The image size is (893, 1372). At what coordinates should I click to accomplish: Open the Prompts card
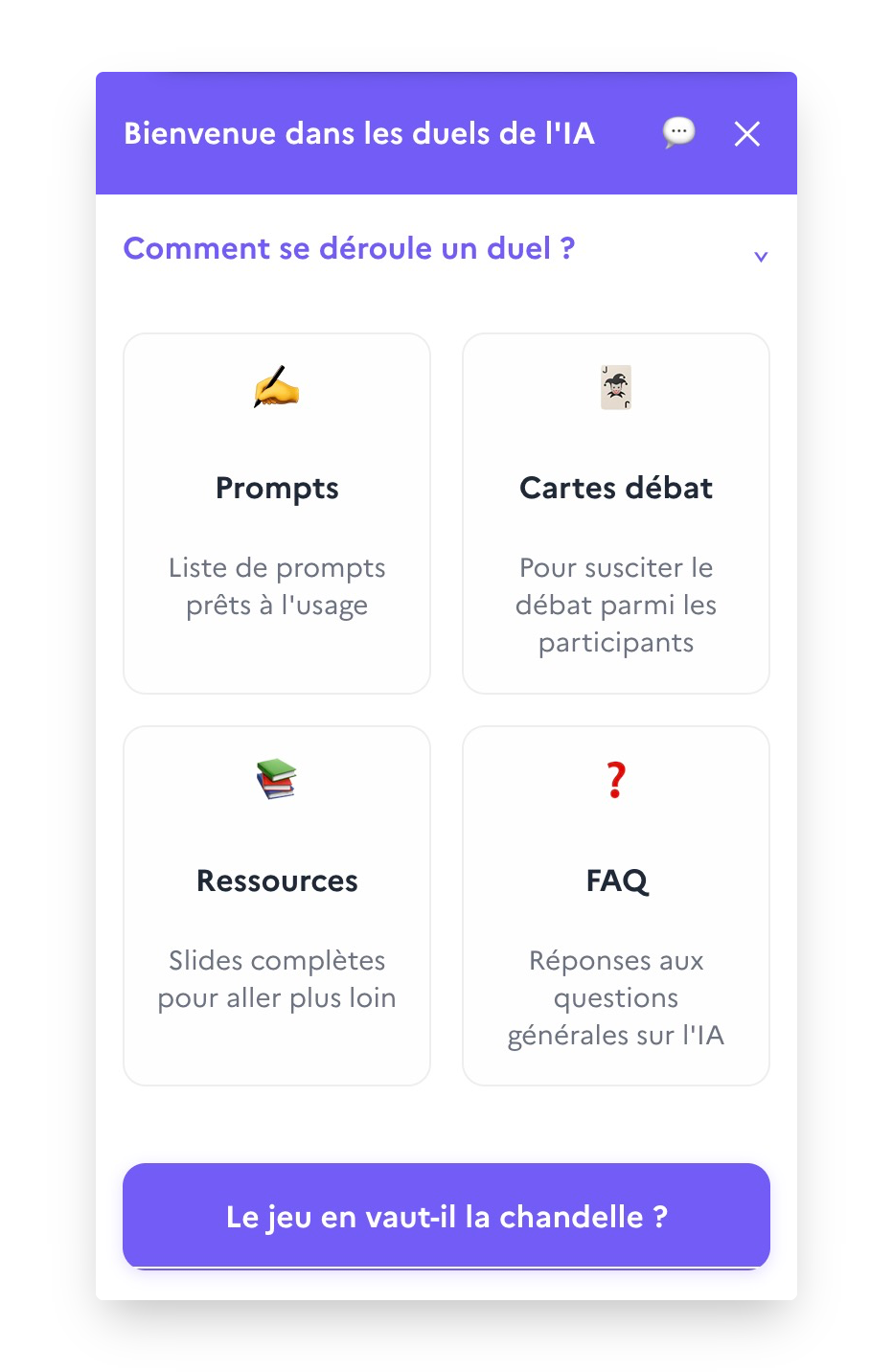pos(277,514)
